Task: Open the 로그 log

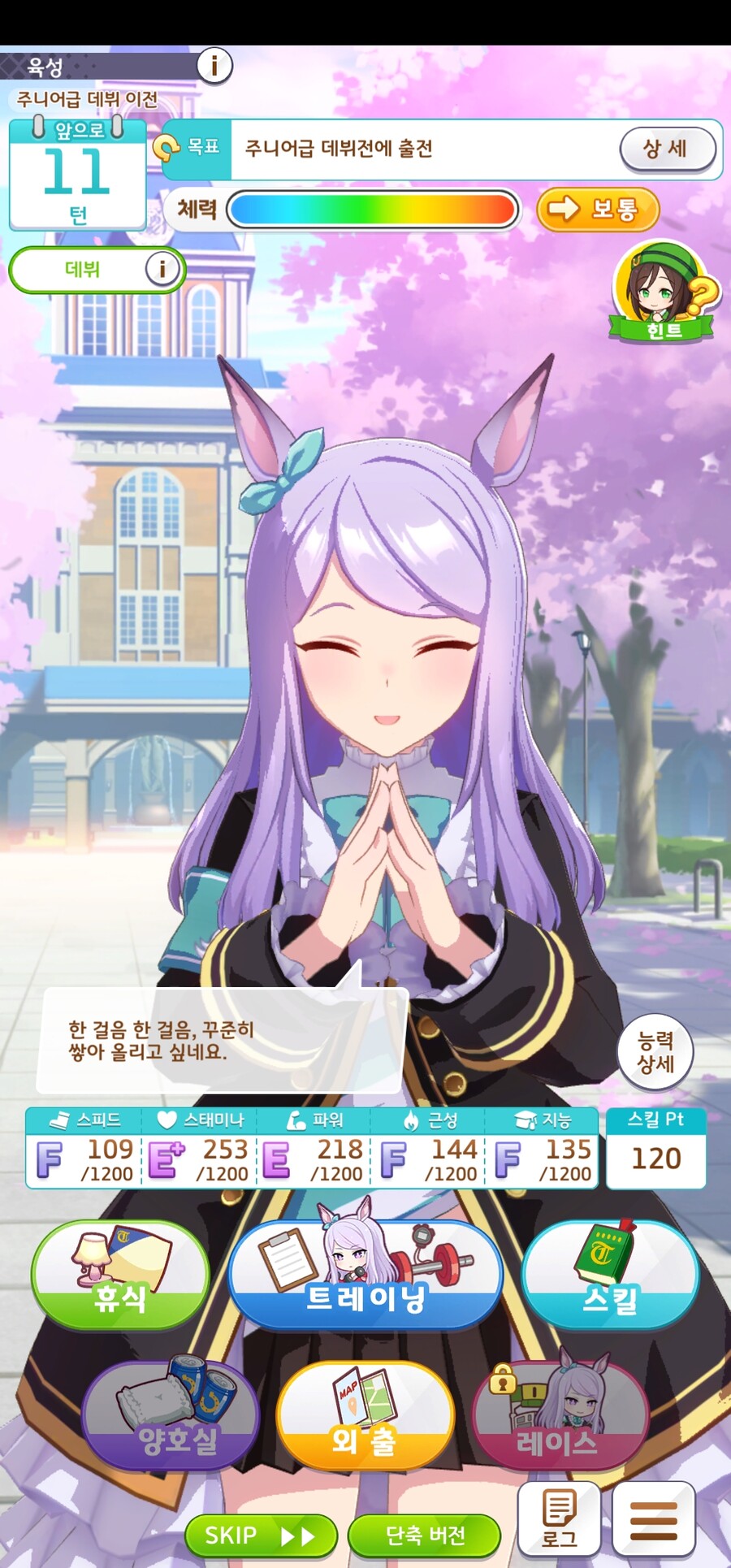Action: coord(560,1518)
